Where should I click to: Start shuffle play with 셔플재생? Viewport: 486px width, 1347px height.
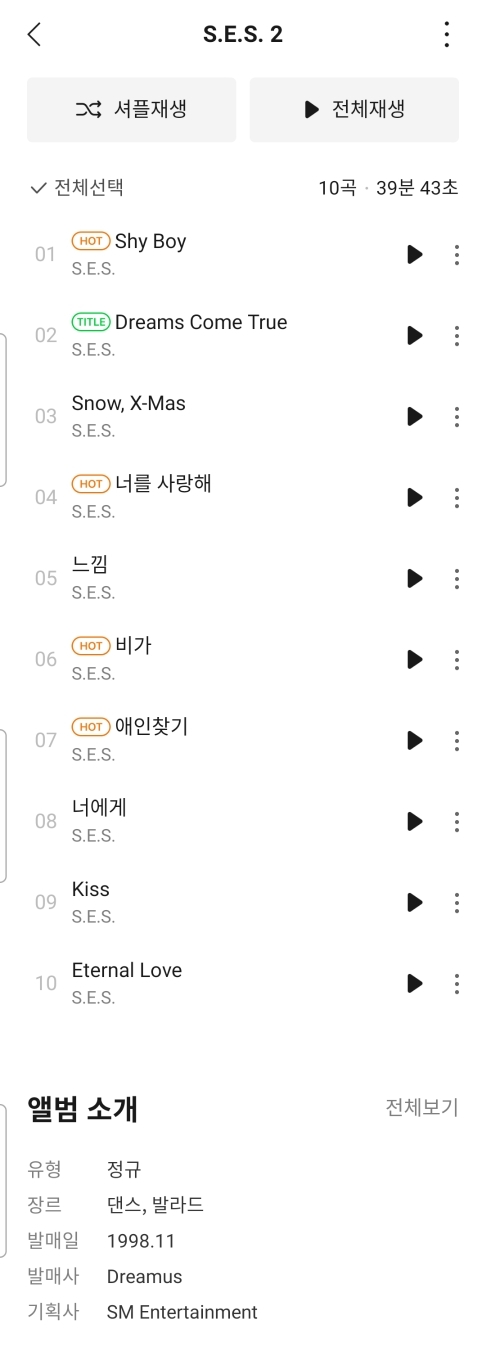(132, 109)
